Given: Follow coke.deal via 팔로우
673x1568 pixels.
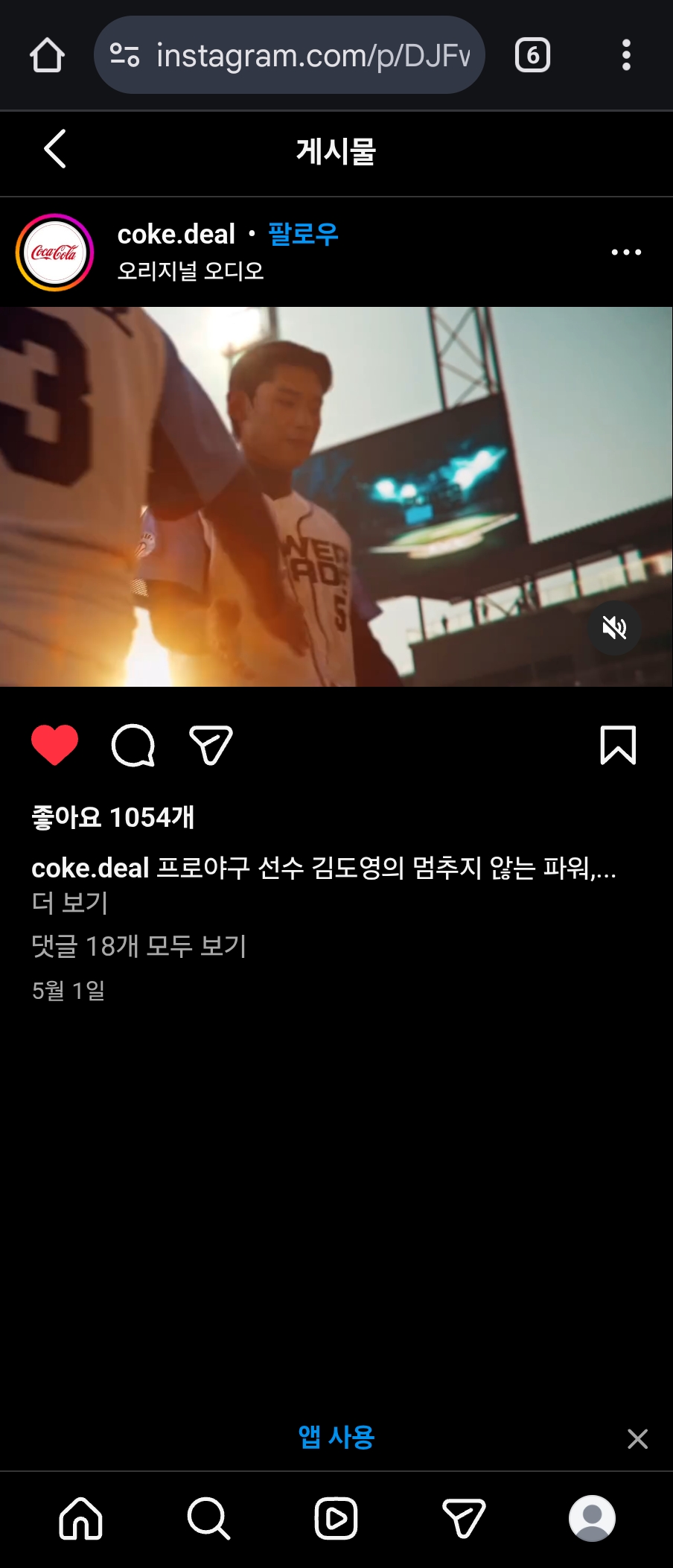Looking at the screenshot, I should pos(303,234).
